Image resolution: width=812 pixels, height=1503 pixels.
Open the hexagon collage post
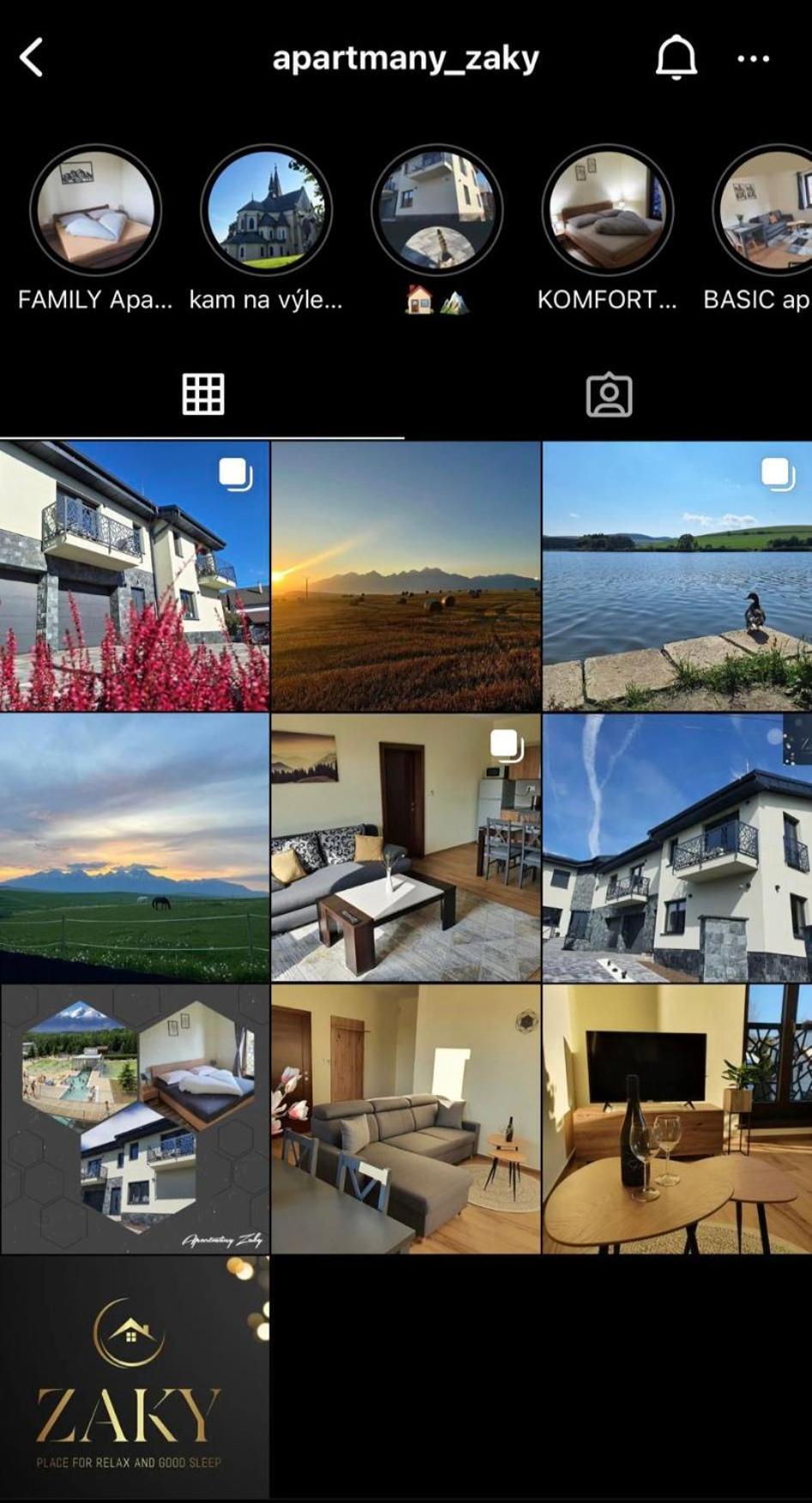(x=134, y=1119)
